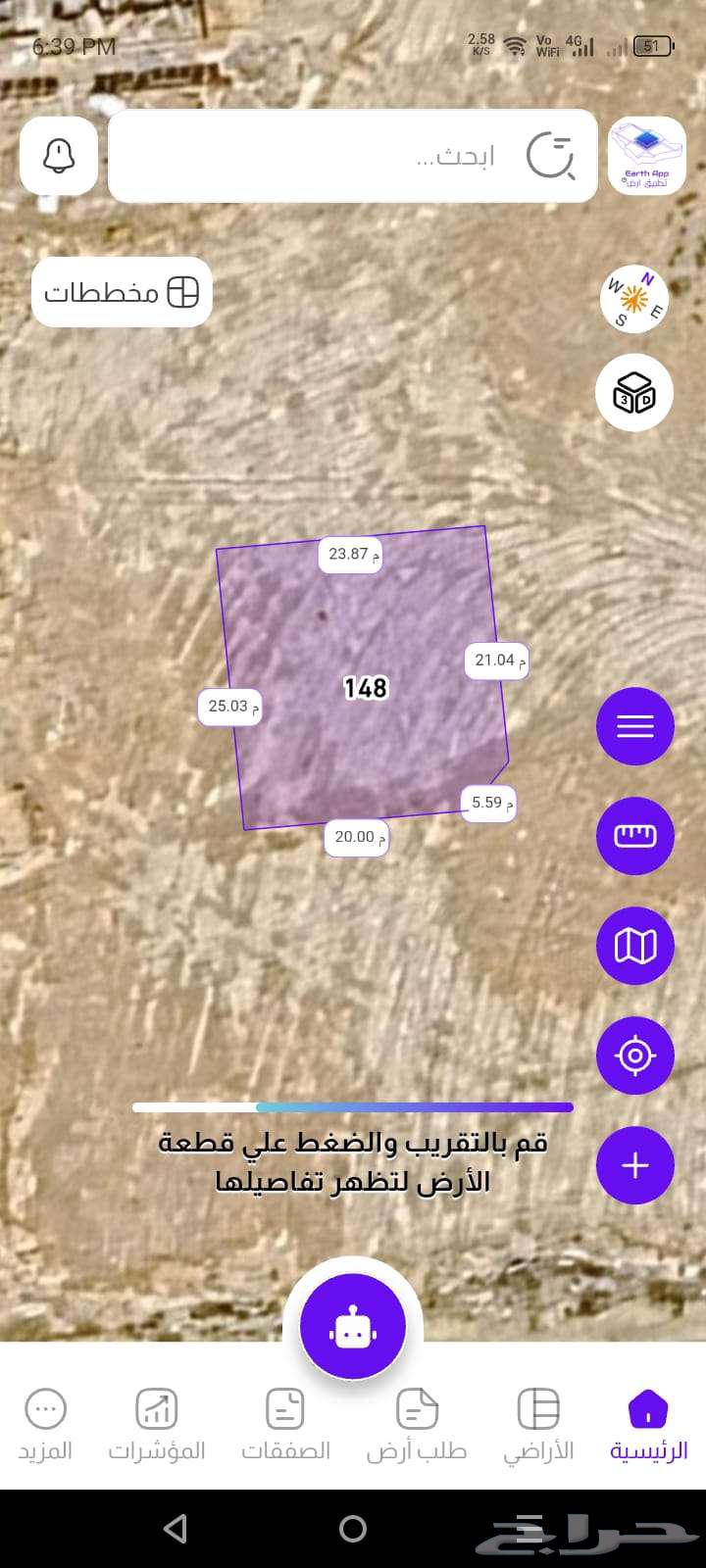The width and height of the screenshot is (706, 1568).
Task: Switch to الأراضي lands tab
Action: (538, 1426)
